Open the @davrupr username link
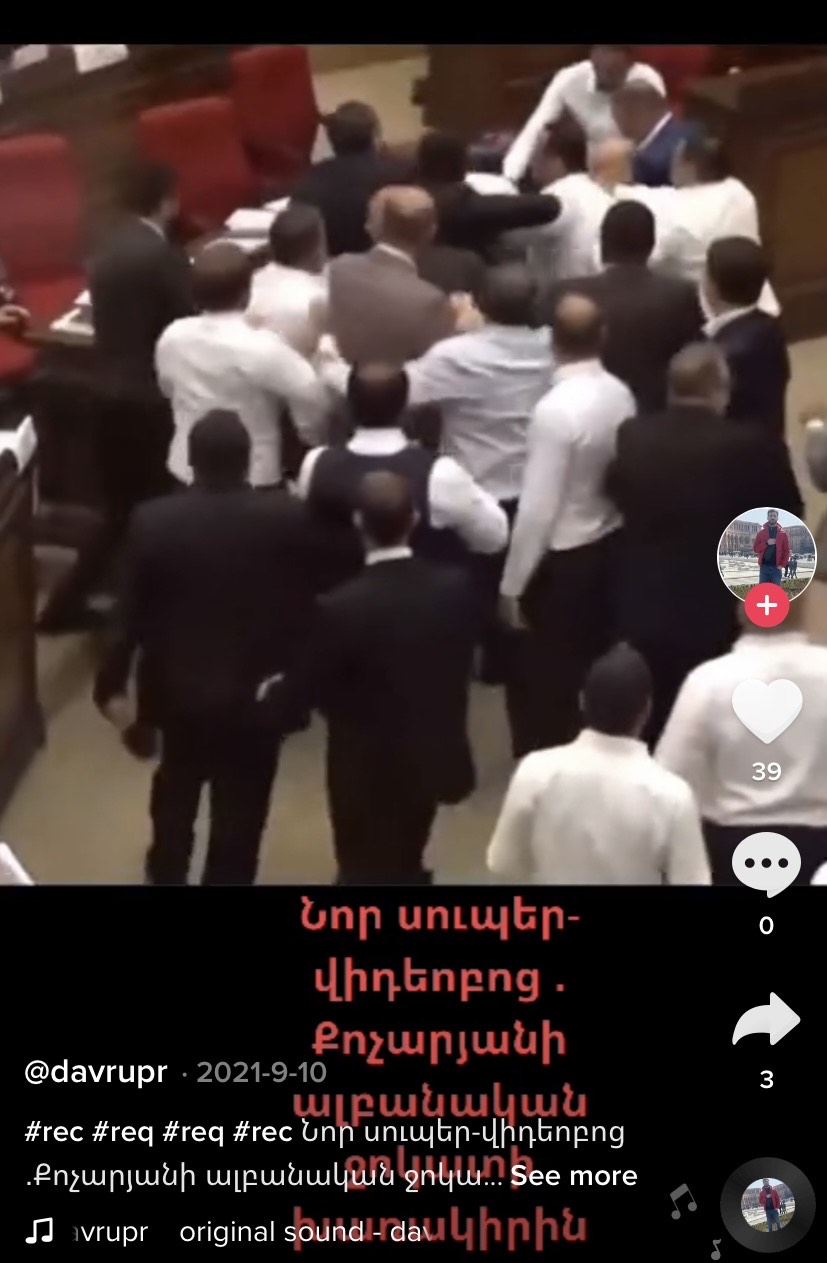827x1263 pixels. pyautogui.click(x=96, y=1072)
